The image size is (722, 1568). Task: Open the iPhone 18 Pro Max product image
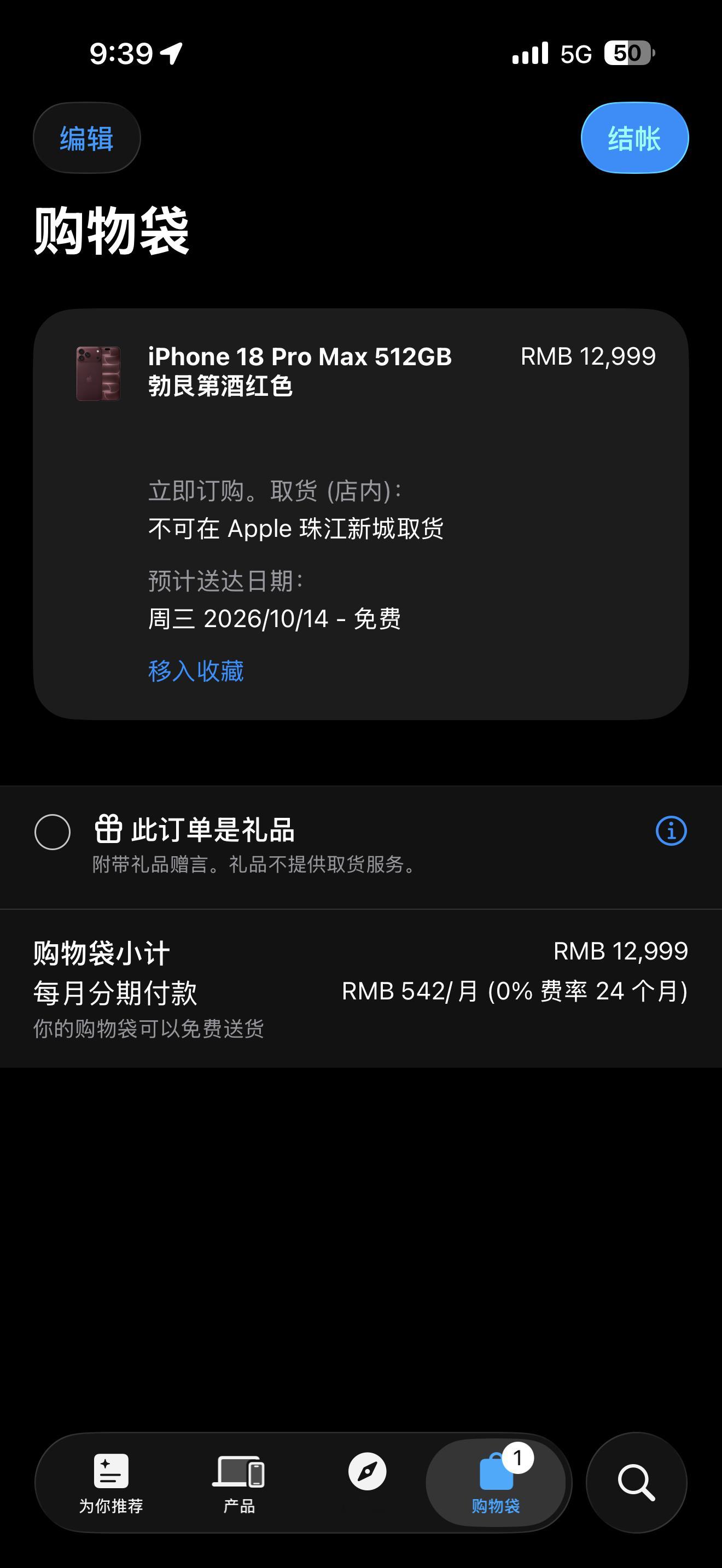[x=98, y=373]
